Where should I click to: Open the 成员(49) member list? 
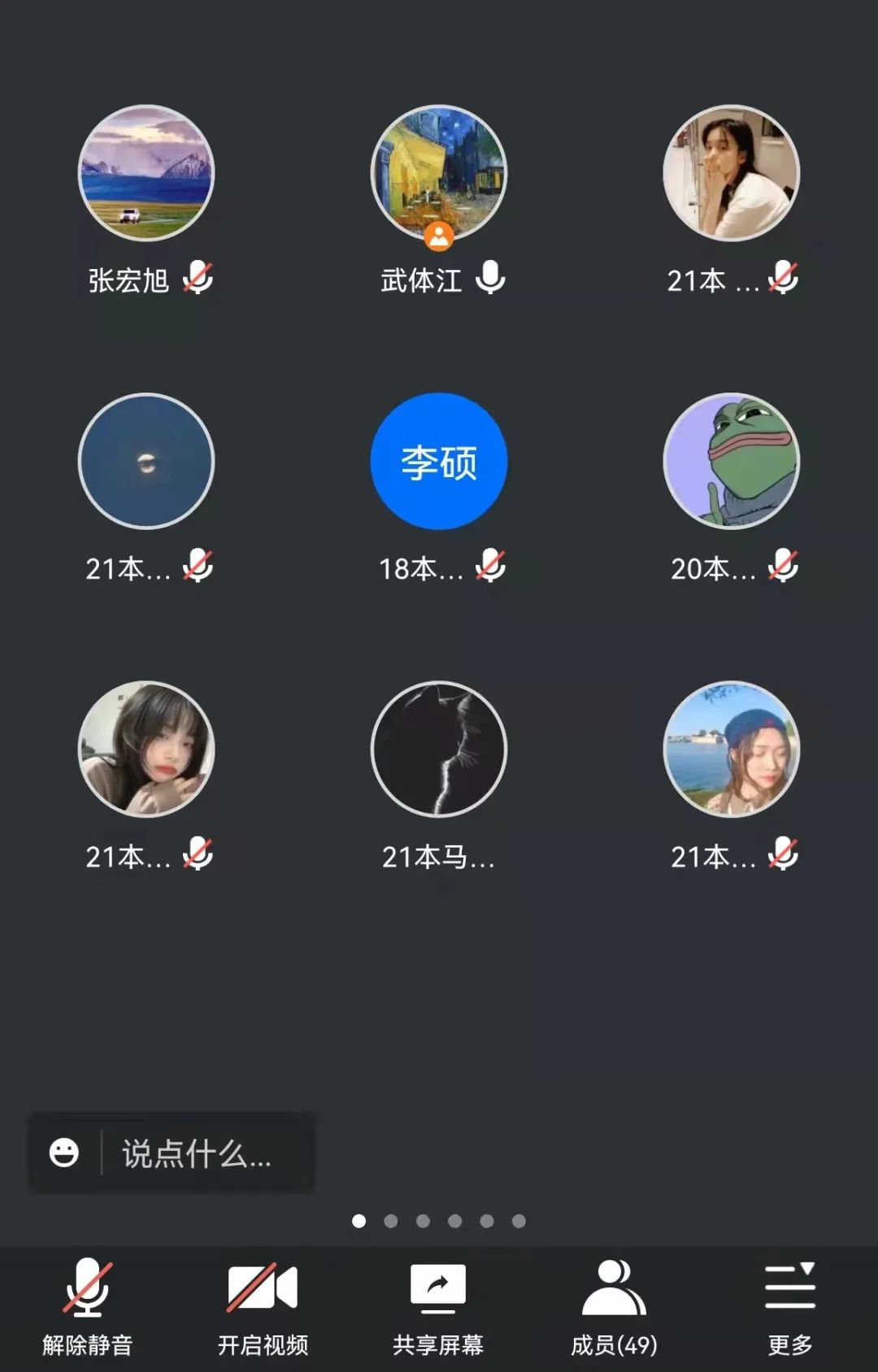click(x=614, y=1306)
